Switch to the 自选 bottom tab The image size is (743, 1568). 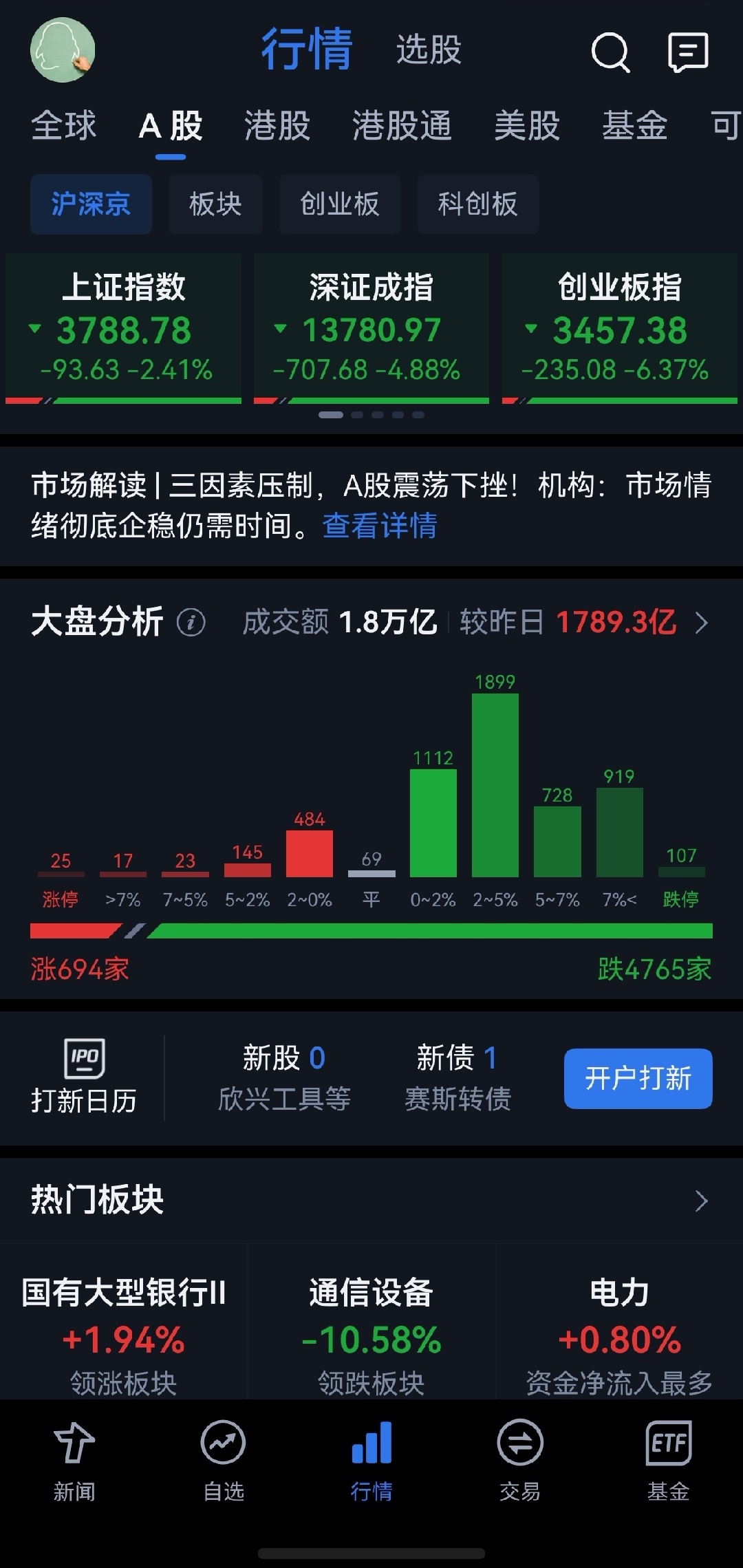223,1462
